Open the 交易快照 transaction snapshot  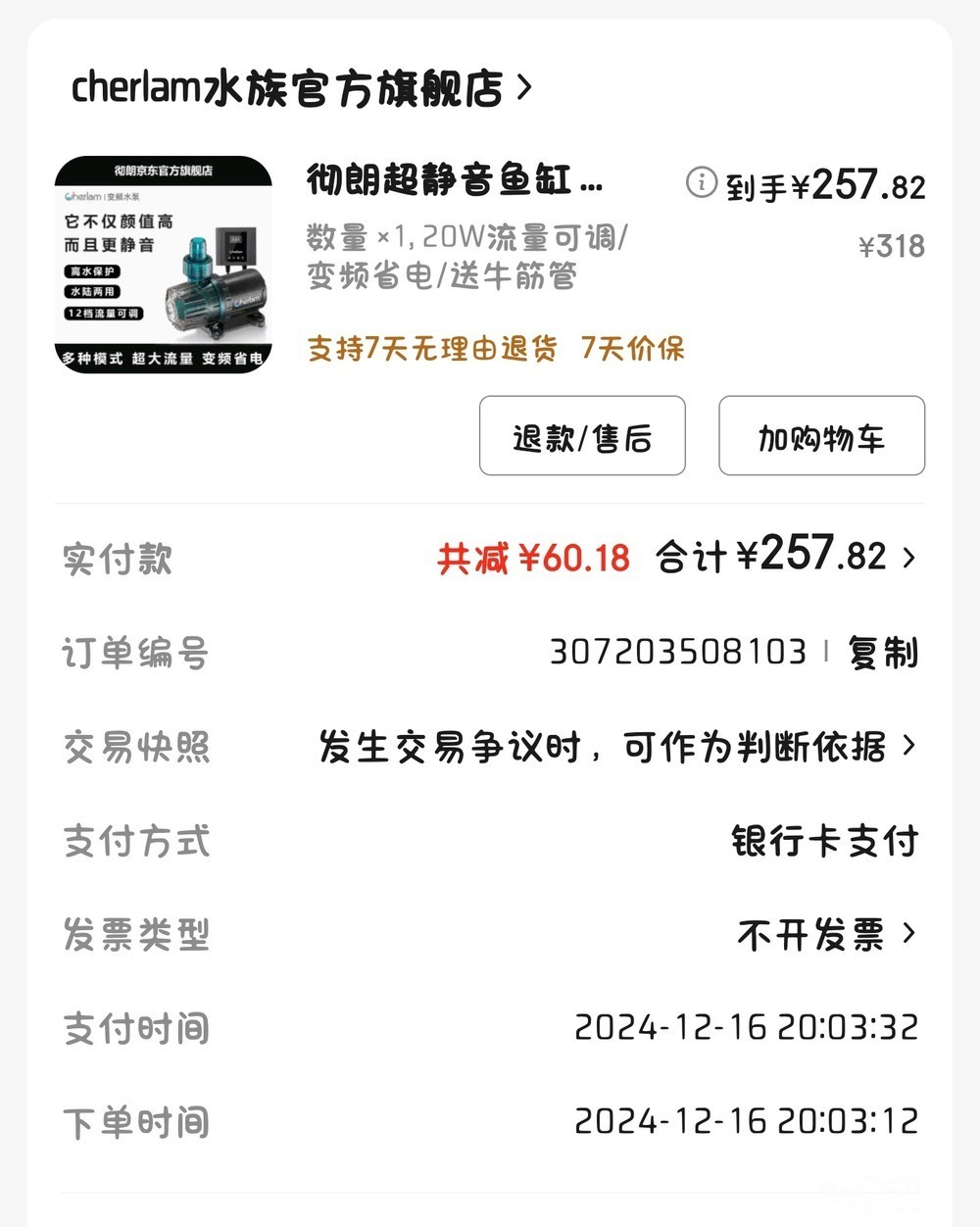pos(617,747)
